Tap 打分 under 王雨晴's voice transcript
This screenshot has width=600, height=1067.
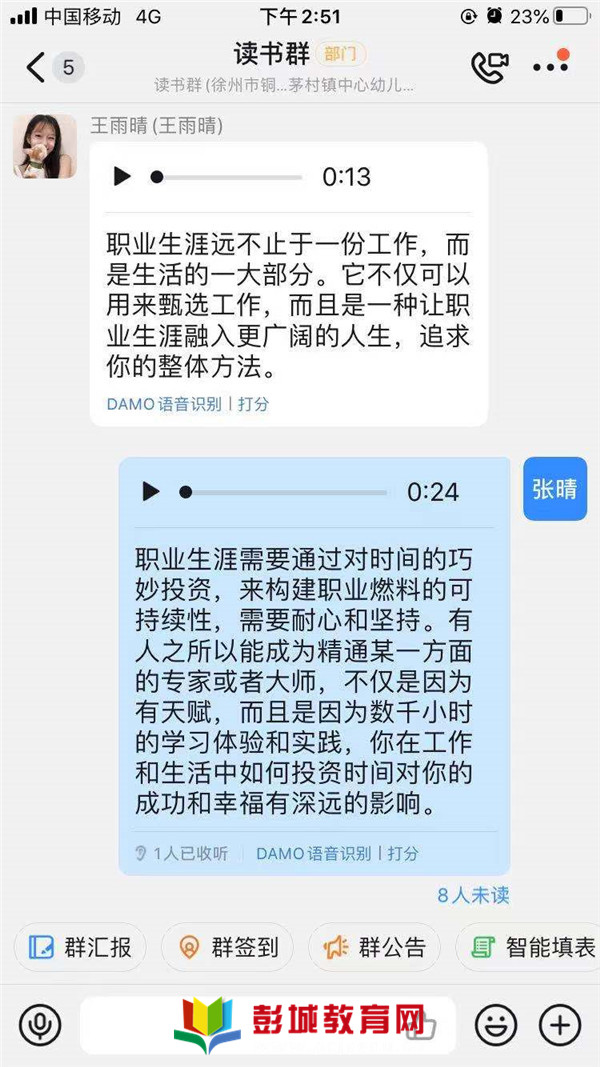[x=253, y=404]
